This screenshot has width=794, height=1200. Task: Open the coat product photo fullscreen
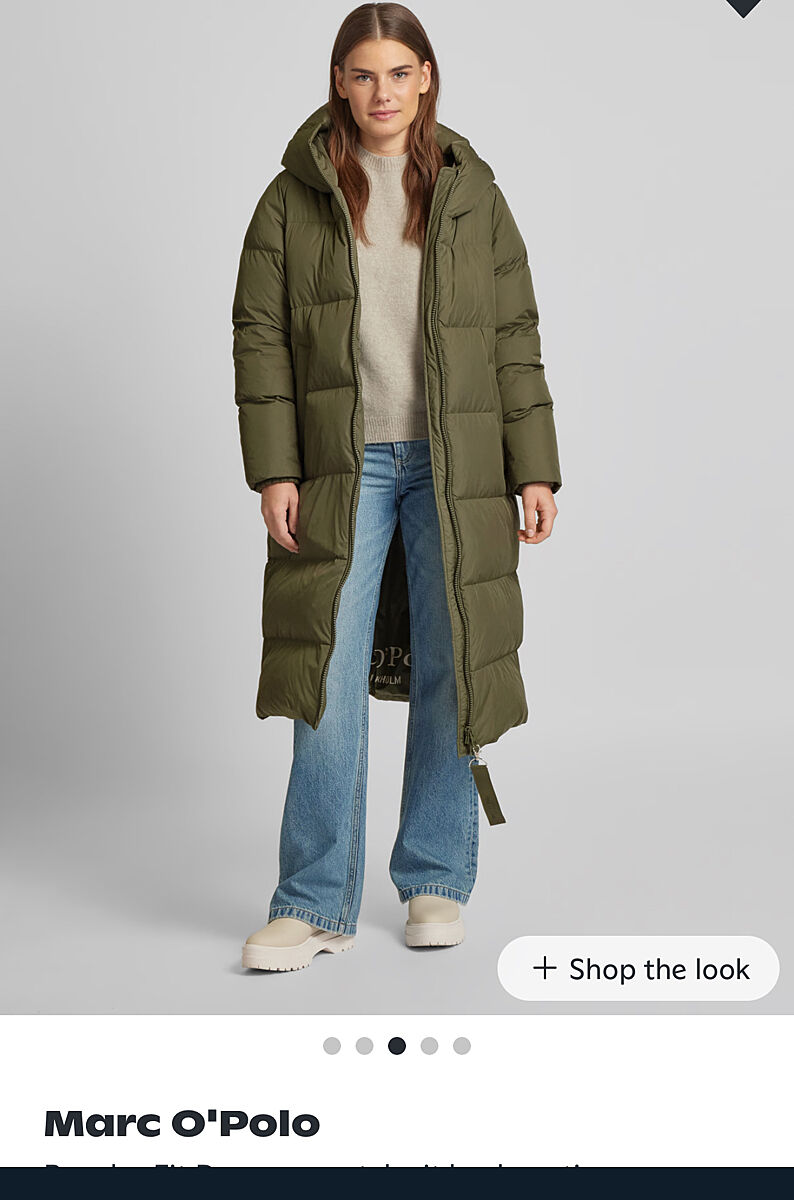coord(397,480)
